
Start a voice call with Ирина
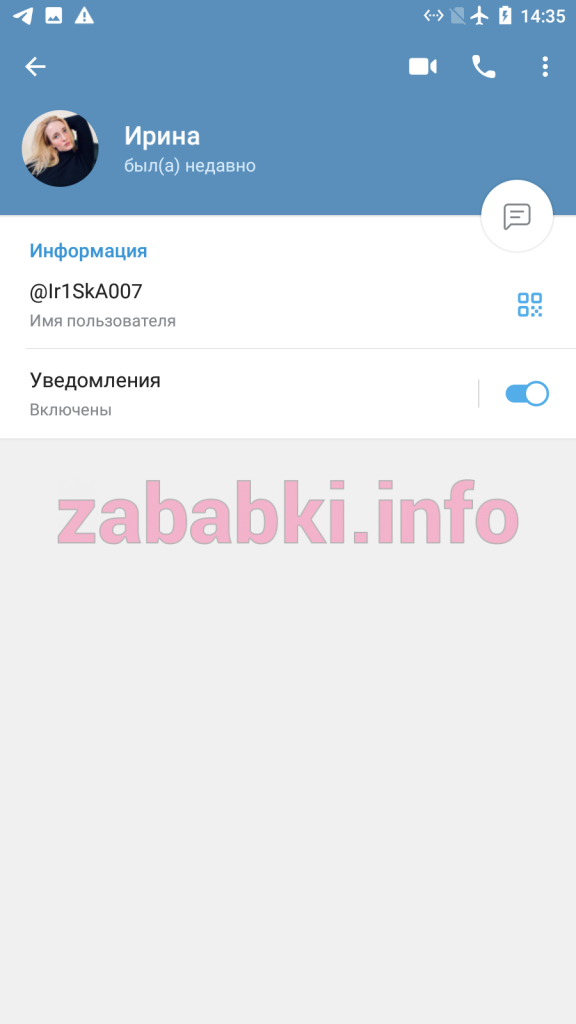pos(484,67)
